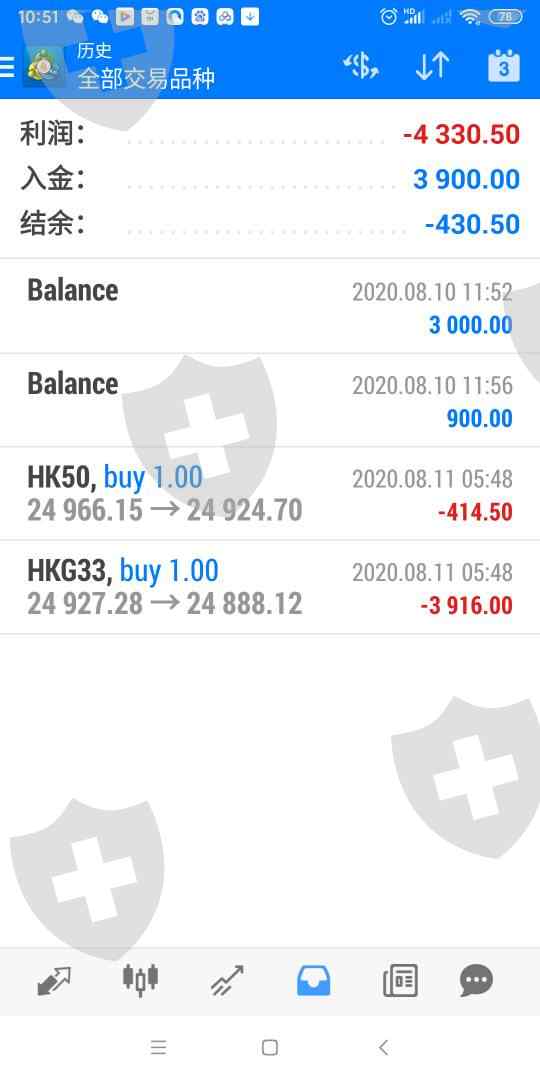Open the 3 000.00 Balance entry
The height and width of the screenshot is (1080, 540).
pos(270,307)
